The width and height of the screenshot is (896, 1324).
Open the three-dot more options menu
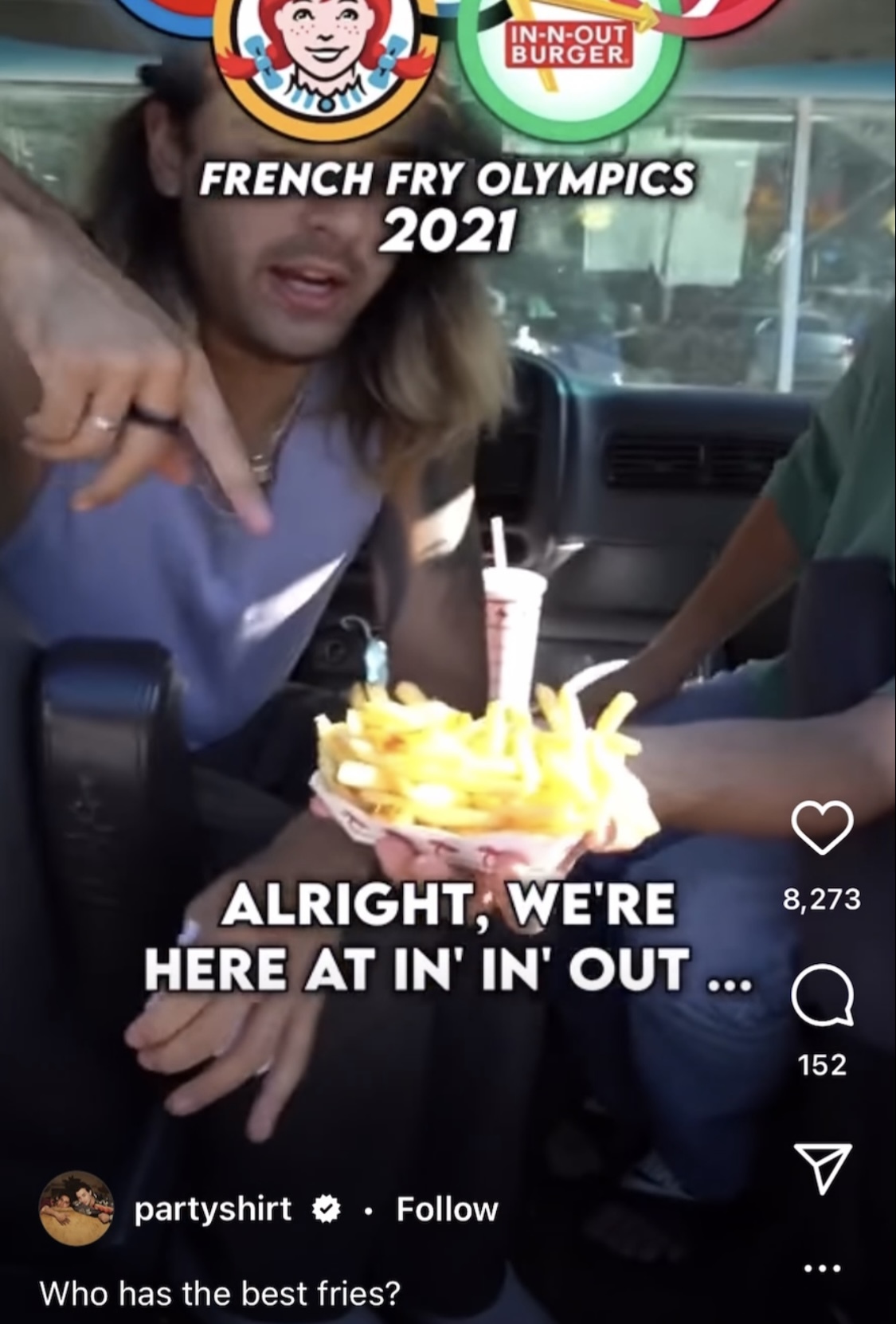tap(822, 1267)
